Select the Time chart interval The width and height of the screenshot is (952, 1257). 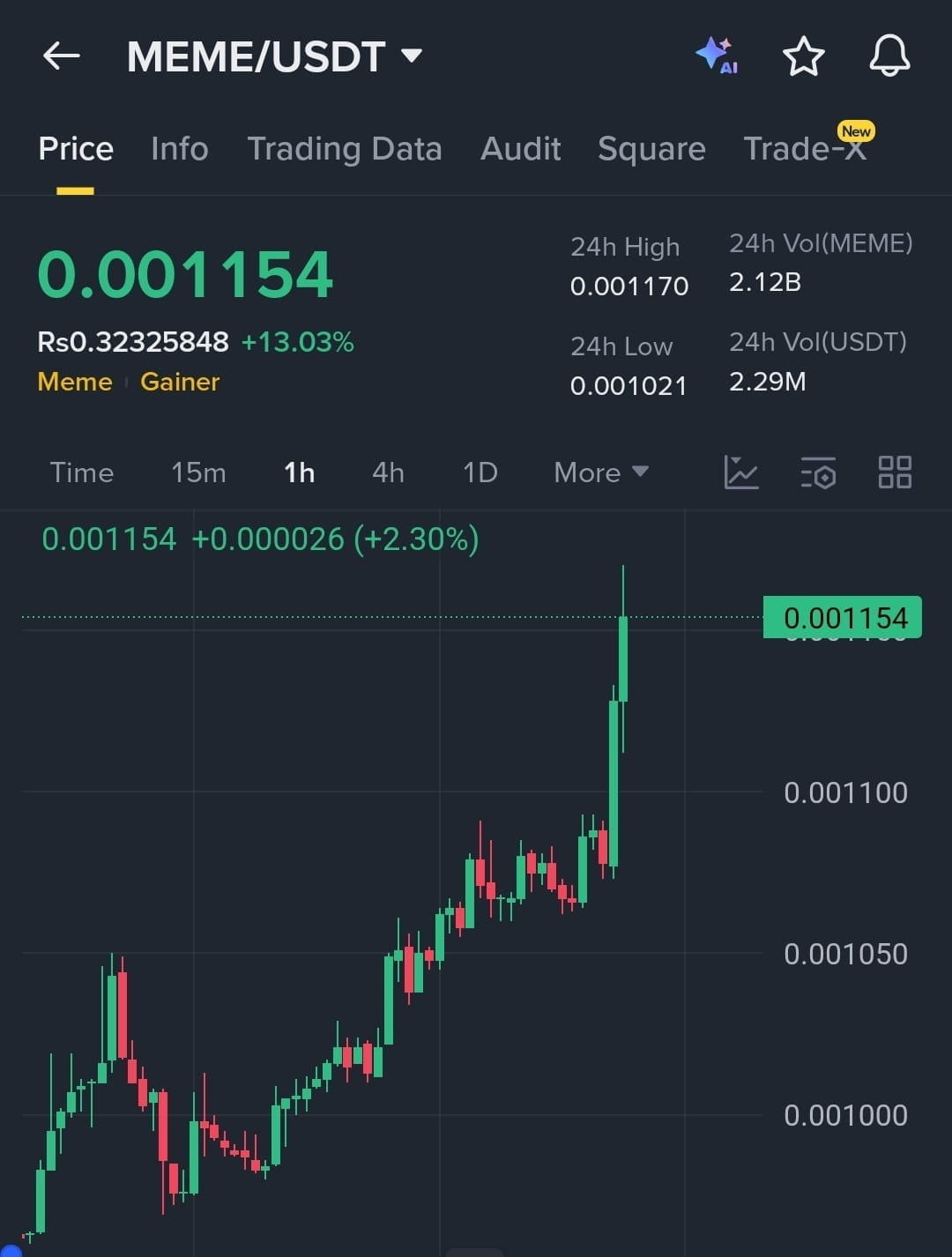82,472
